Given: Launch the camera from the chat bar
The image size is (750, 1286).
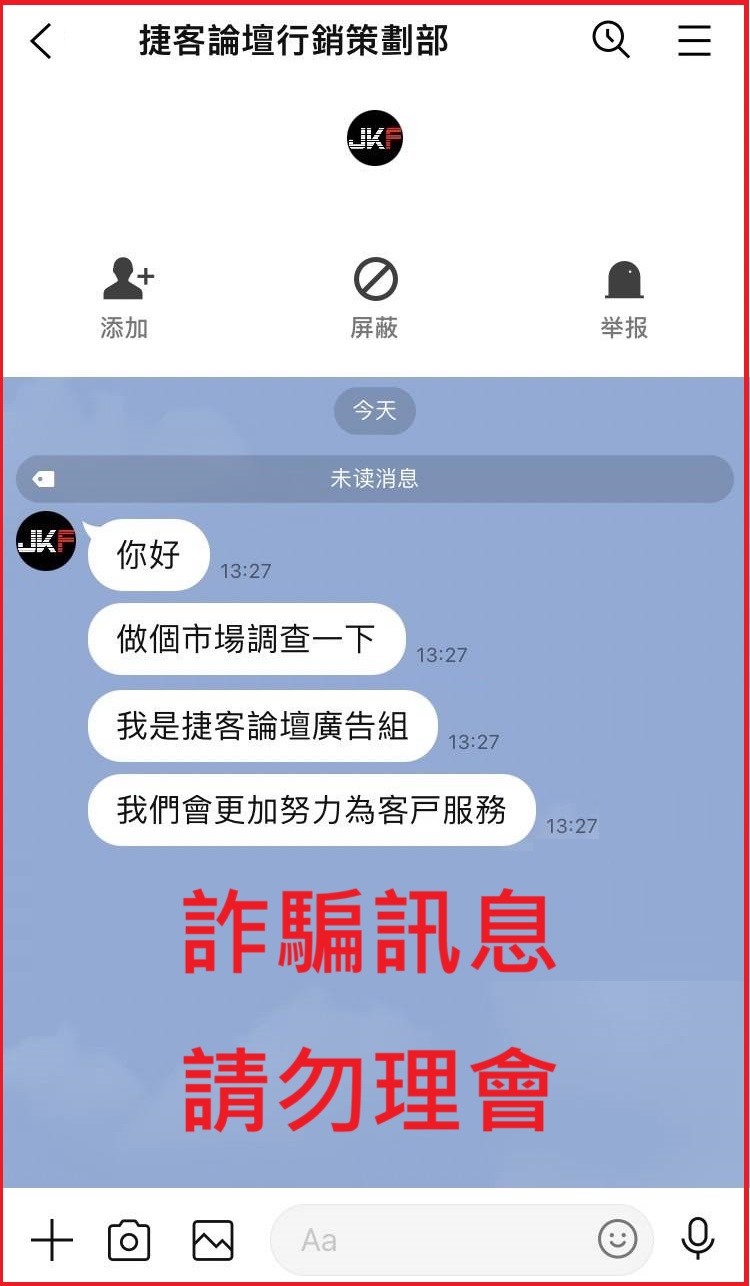Looking at the screenshot, I should (129, 1241).
